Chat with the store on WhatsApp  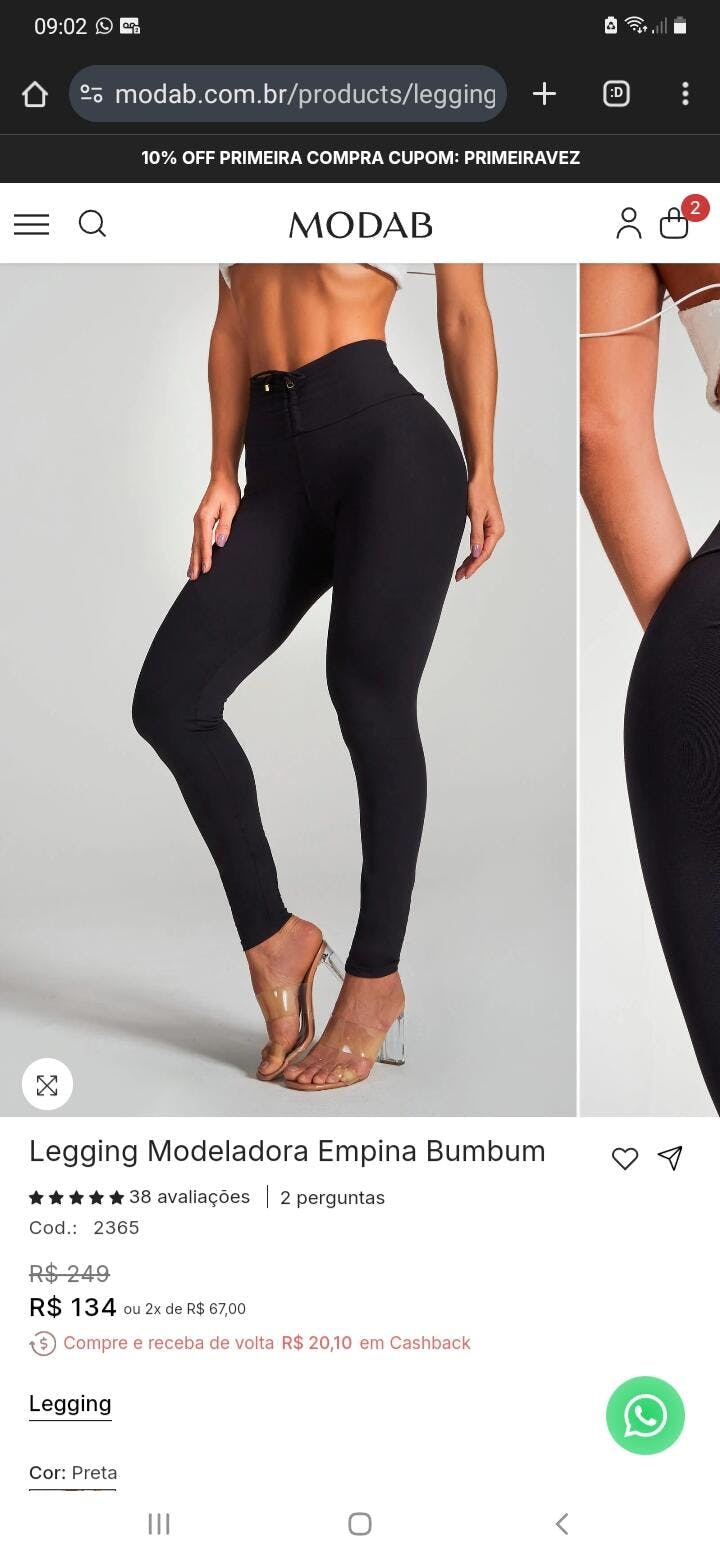tap(645, 1415)
